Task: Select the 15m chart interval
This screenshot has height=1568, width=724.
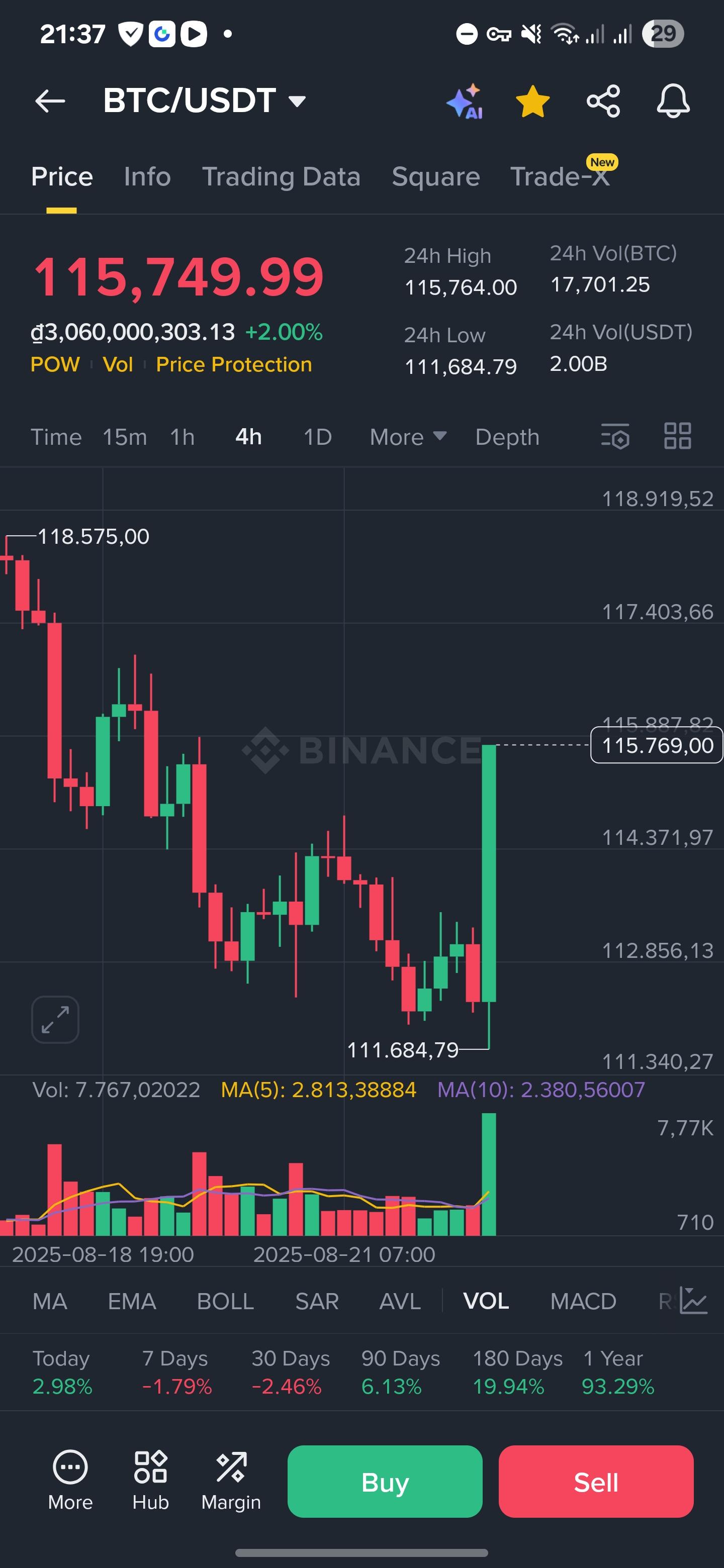Action: pos(125,437)
